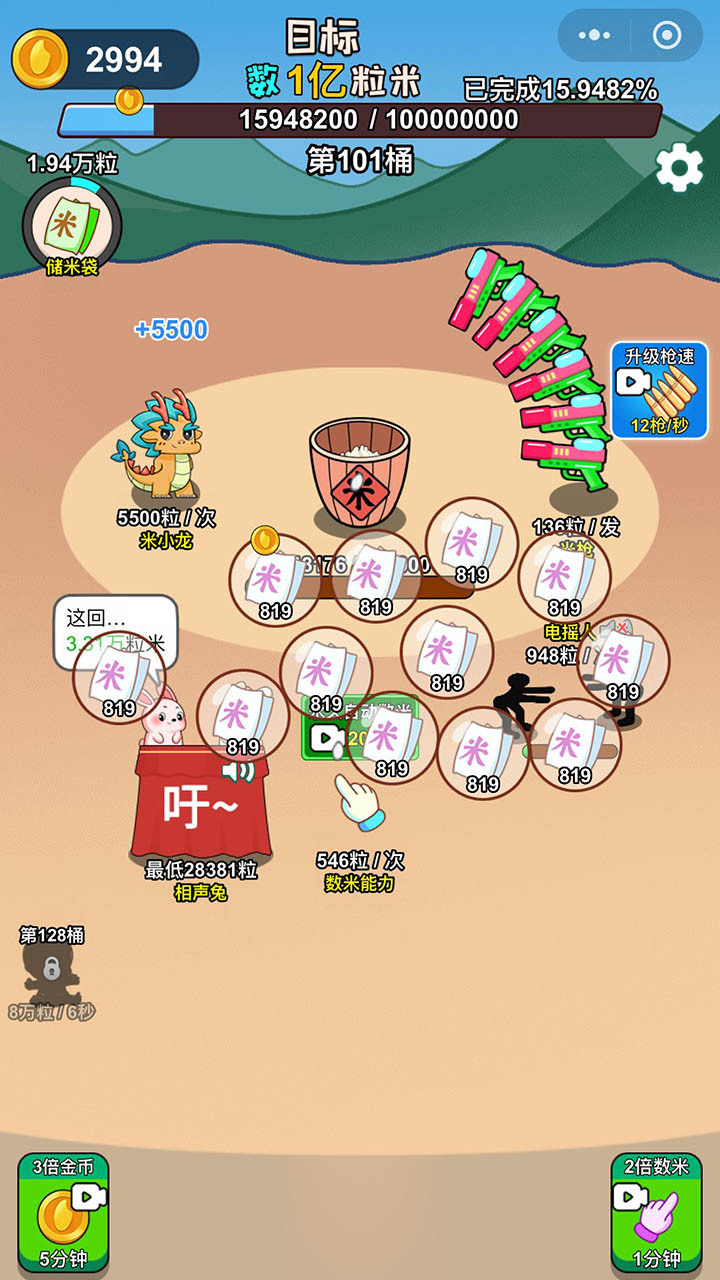This screenshot has height=1280, width=720.
Task: Open the settings gear
Action: (x=679, y=169)
